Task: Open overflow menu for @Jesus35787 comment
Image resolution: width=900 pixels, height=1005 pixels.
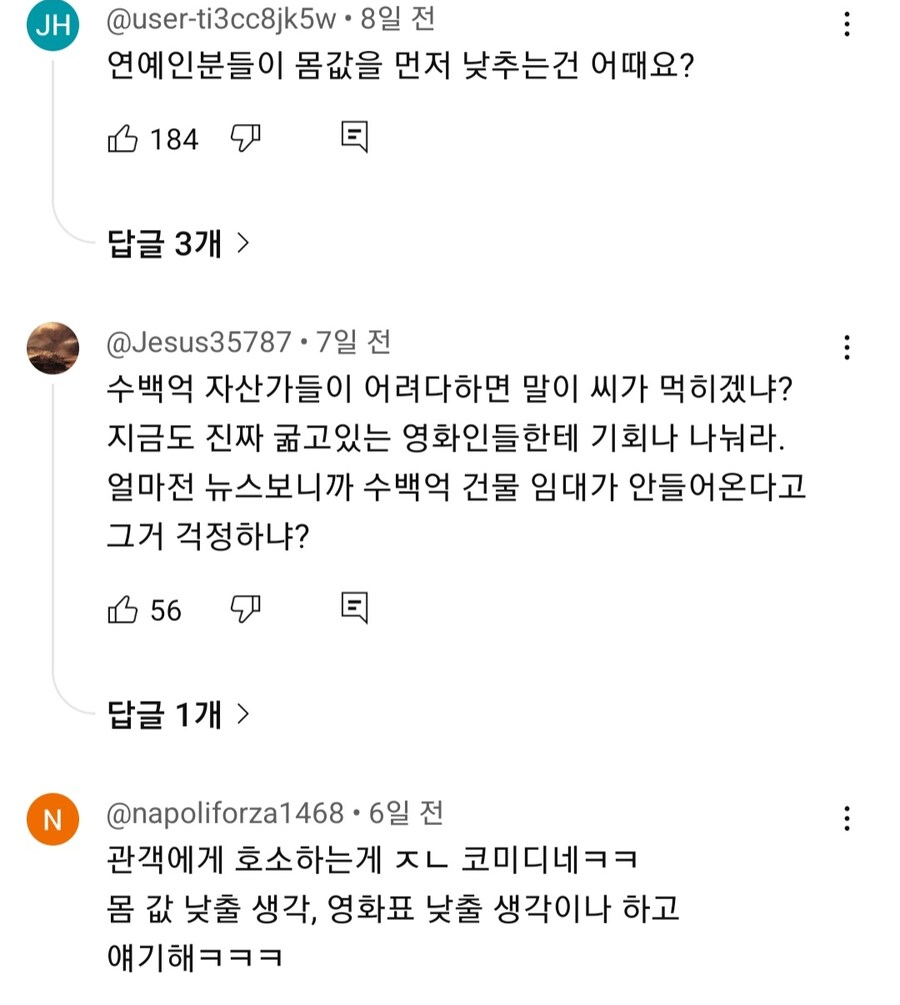Action: (847, 347)
